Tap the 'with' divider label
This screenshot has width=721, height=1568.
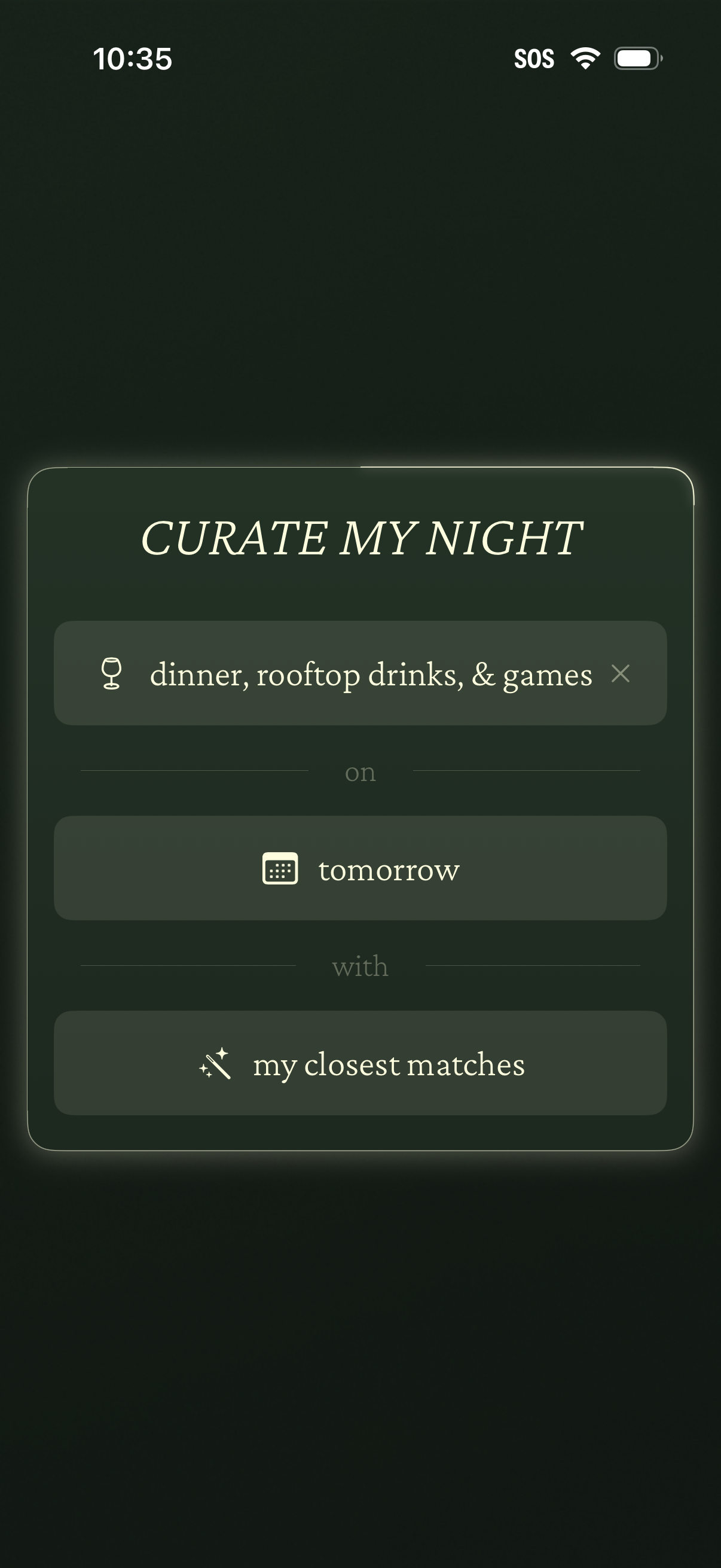point(360,966)
